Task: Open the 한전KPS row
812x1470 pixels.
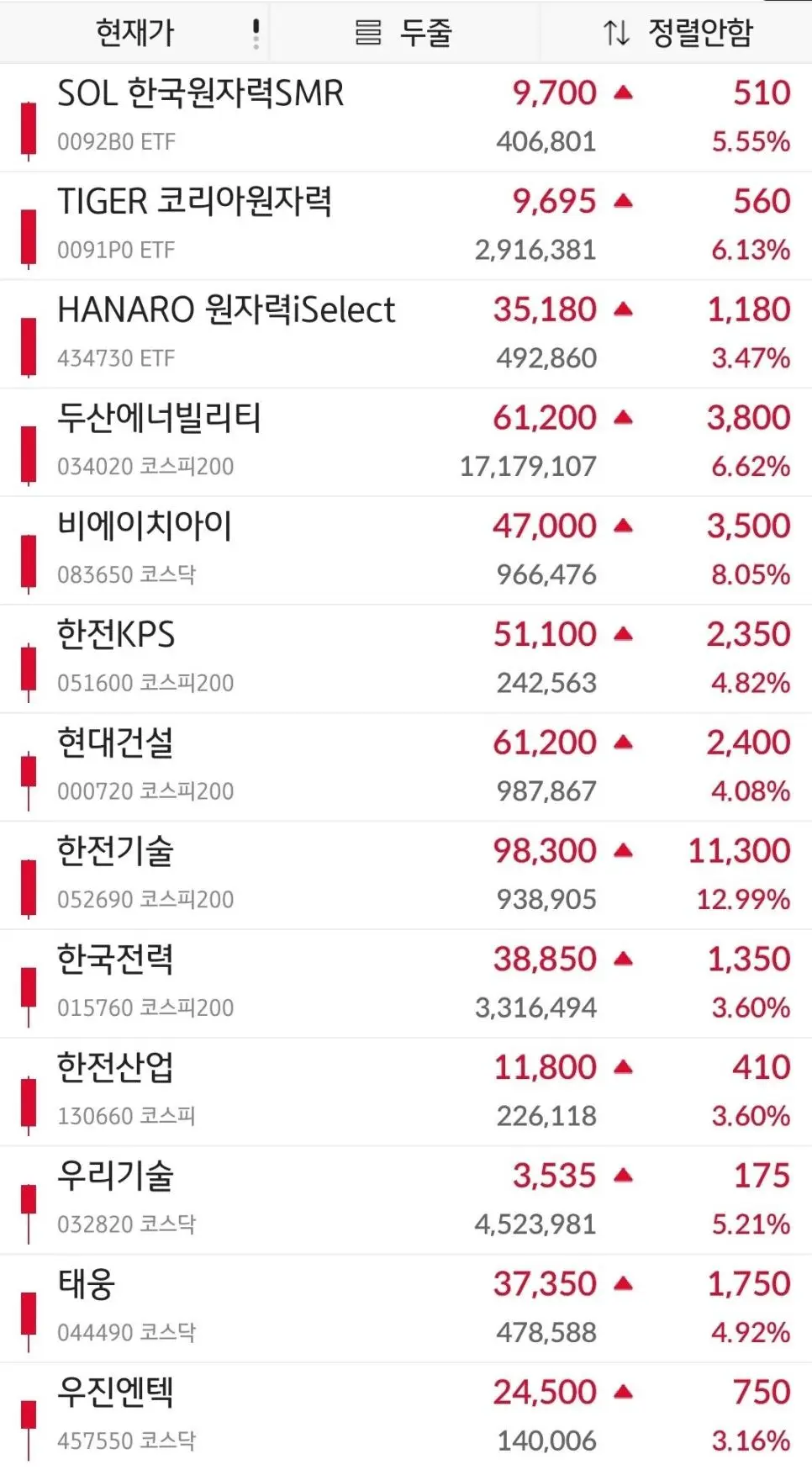Action: tap(406, 659)
